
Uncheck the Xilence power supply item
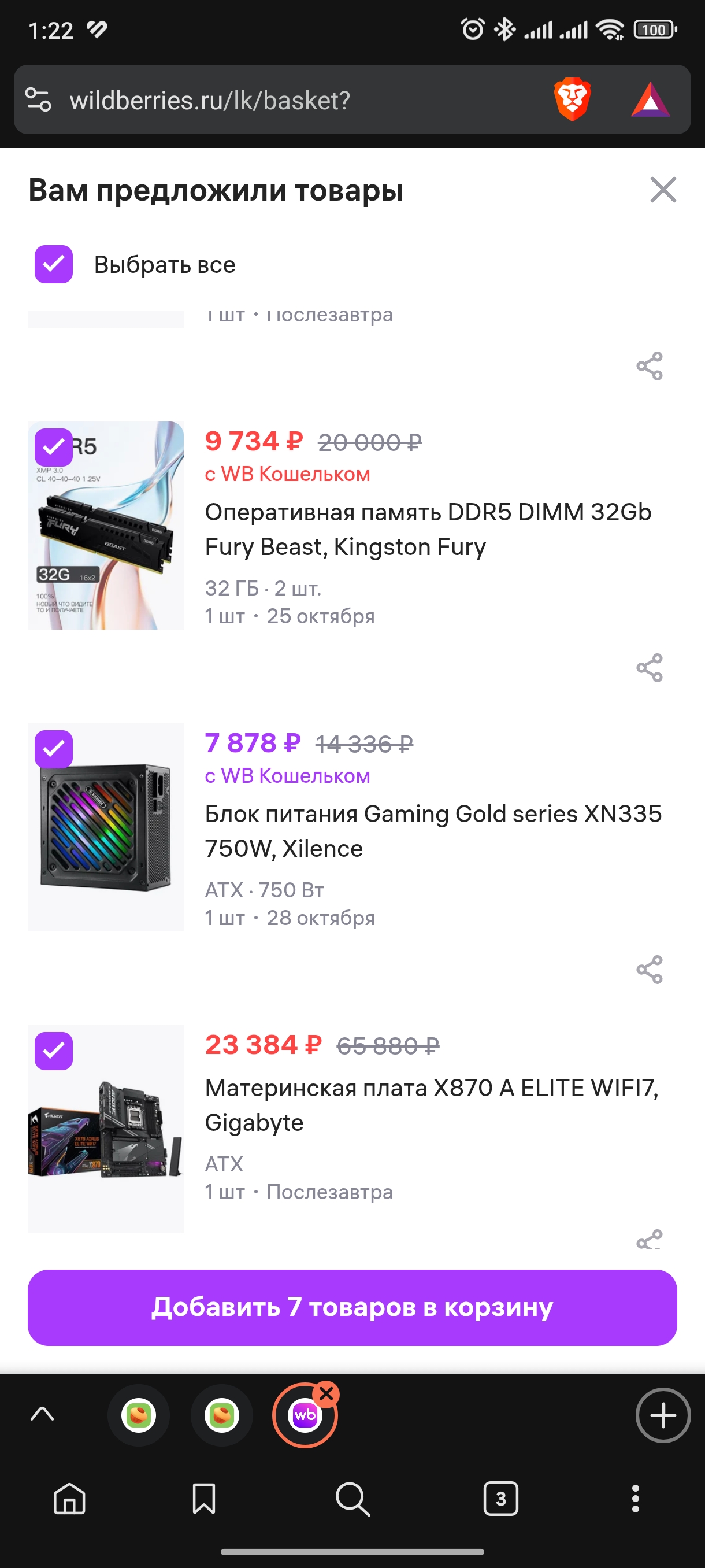click(54, 749)
